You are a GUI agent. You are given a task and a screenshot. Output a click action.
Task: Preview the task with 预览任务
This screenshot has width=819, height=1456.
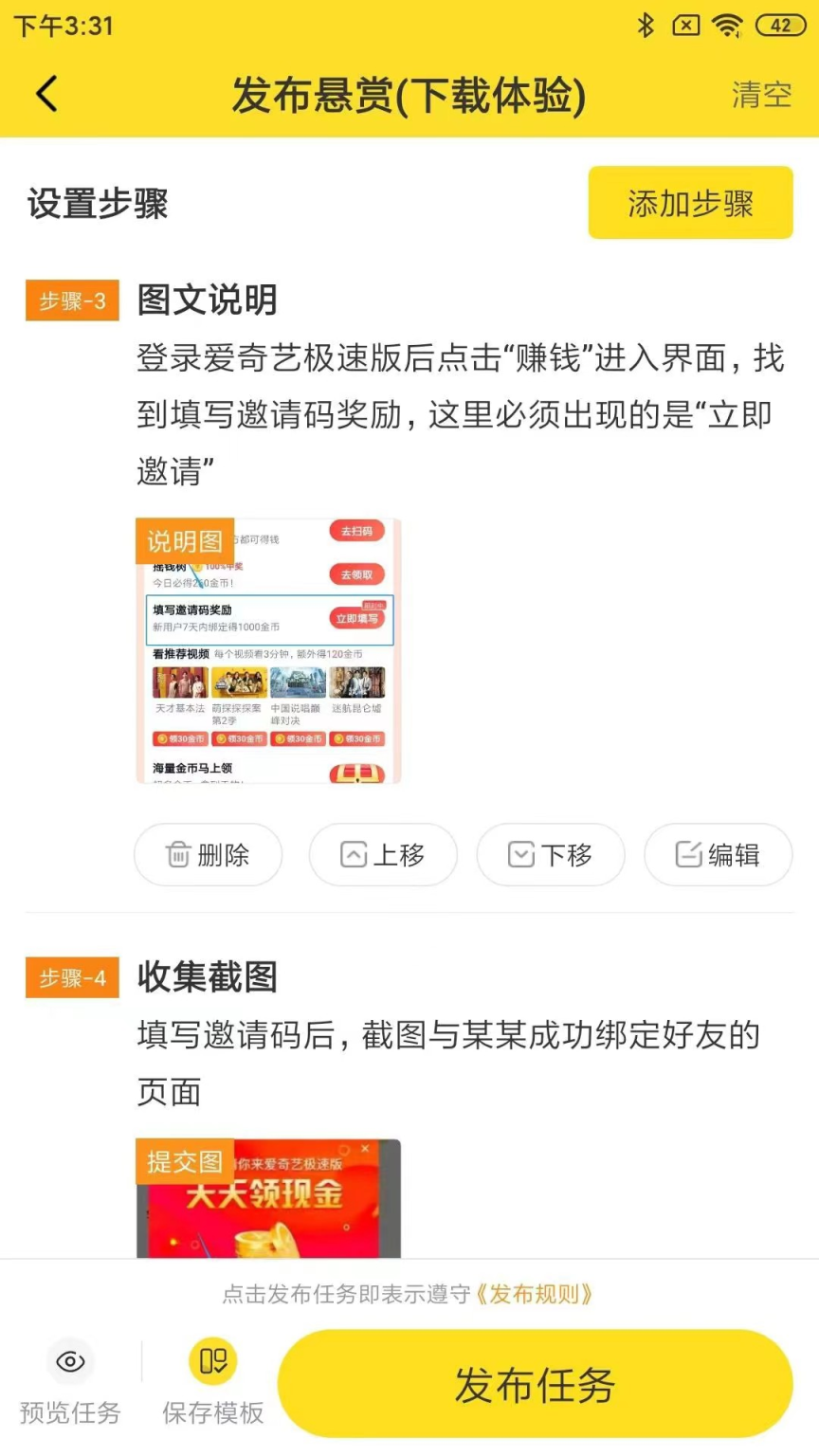pos(70,1383)
